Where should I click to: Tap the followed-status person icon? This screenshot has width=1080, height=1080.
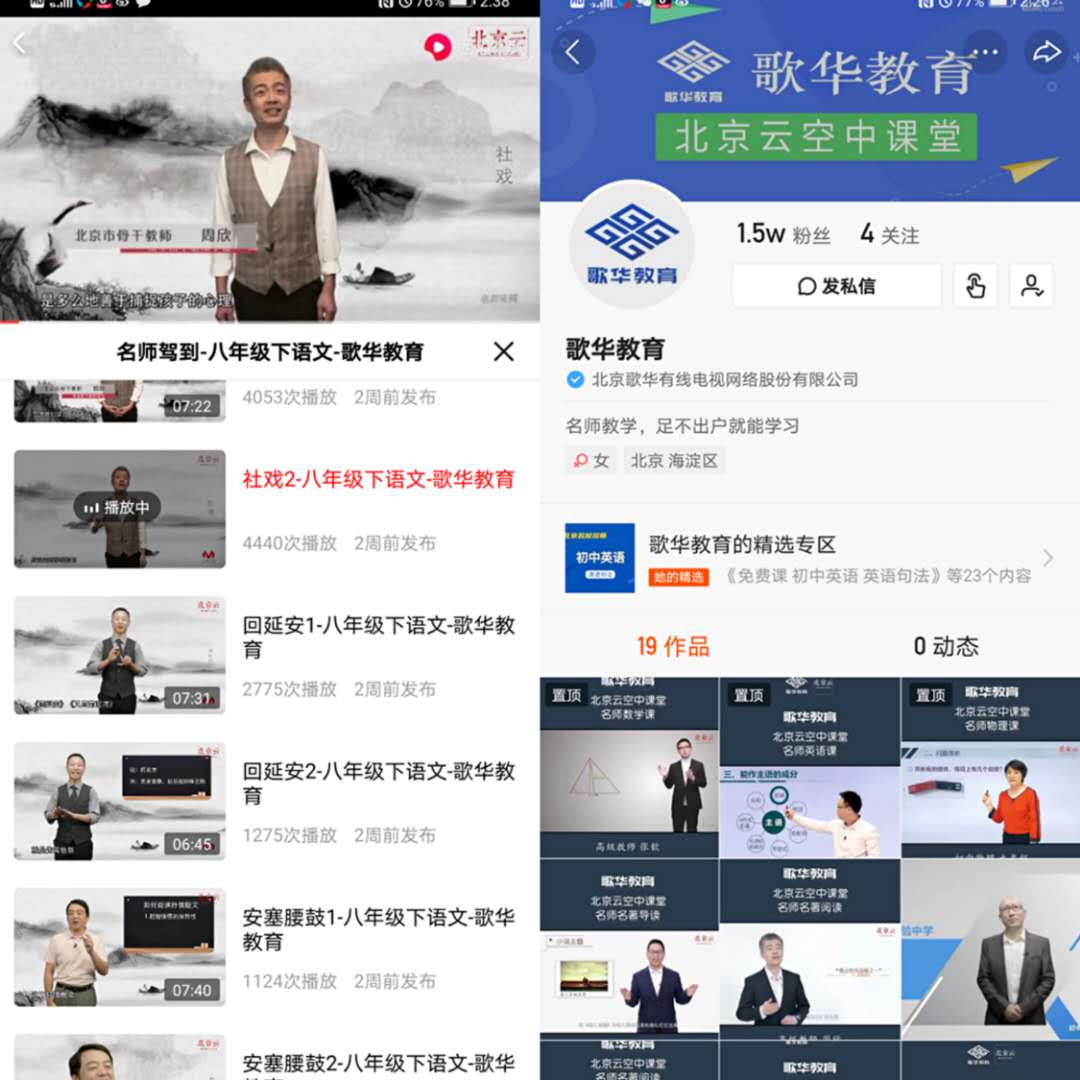tap(1031, 286)
